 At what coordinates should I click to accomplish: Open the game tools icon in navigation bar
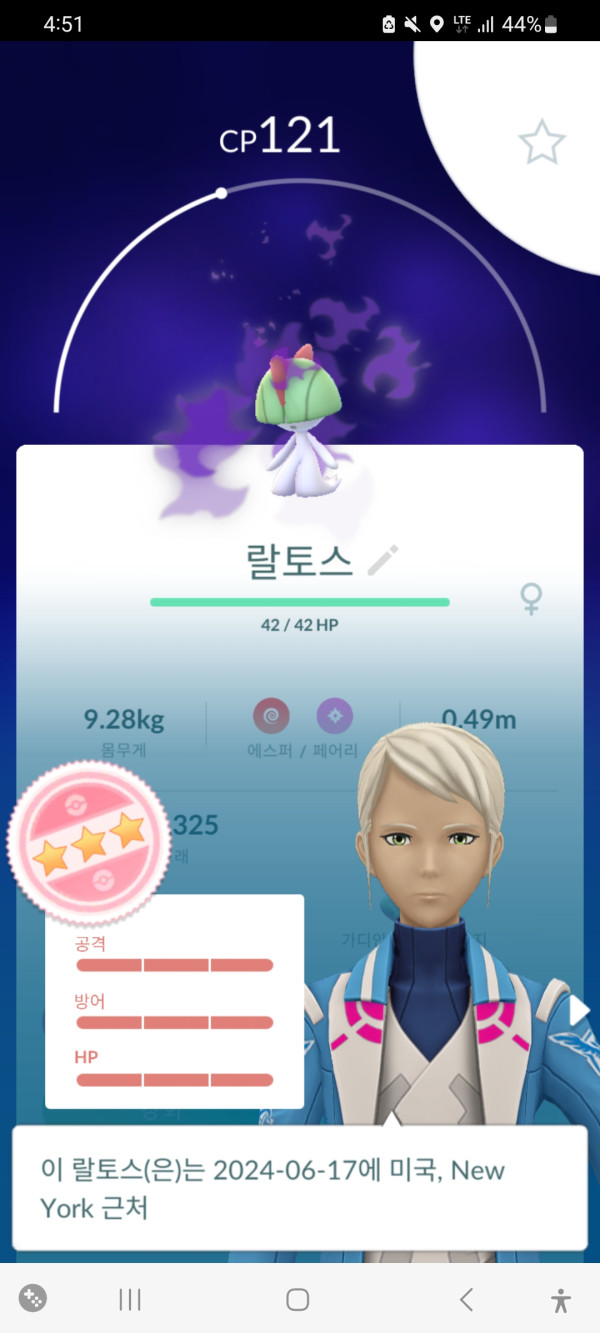(33, 1298)
